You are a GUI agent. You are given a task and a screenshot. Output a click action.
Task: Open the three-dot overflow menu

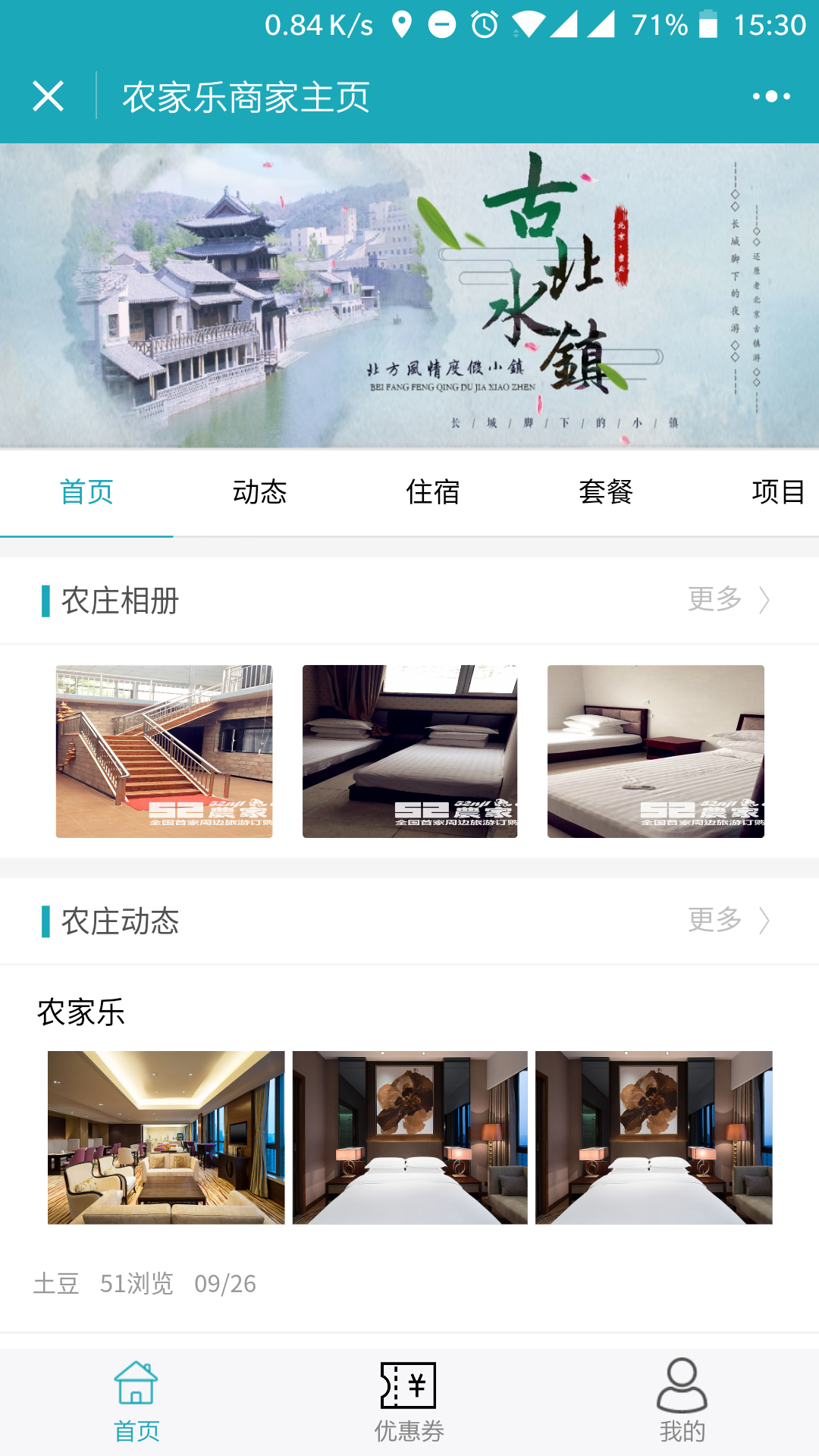(771, 96)
